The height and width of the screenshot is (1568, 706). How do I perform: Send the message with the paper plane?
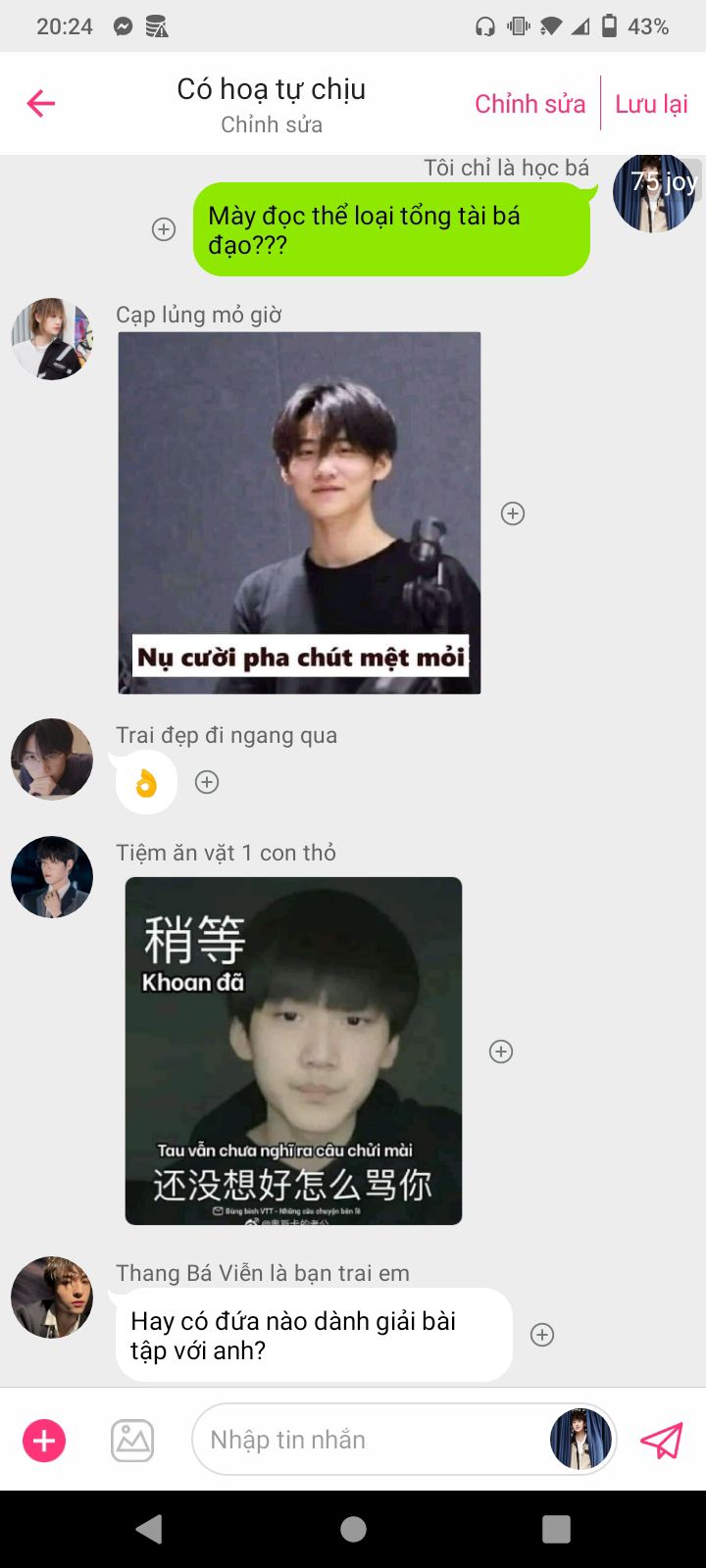click(662, 1441)
